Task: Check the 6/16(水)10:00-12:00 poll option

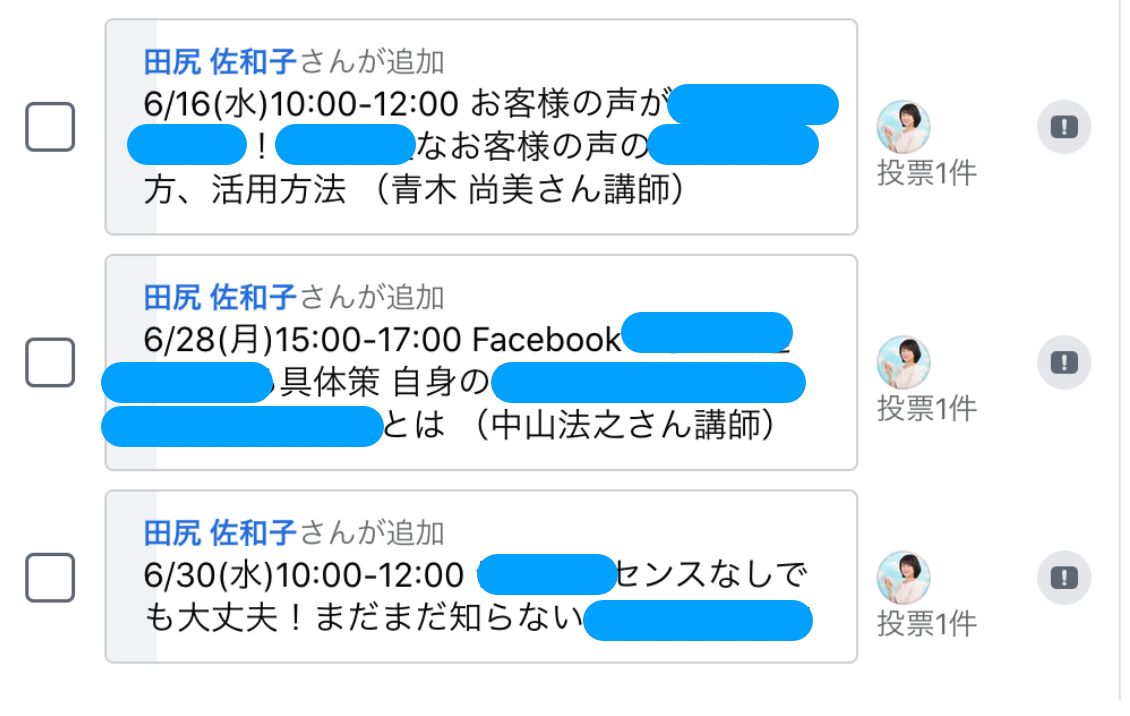Action: pyautogui.click(x=50, y=127)
